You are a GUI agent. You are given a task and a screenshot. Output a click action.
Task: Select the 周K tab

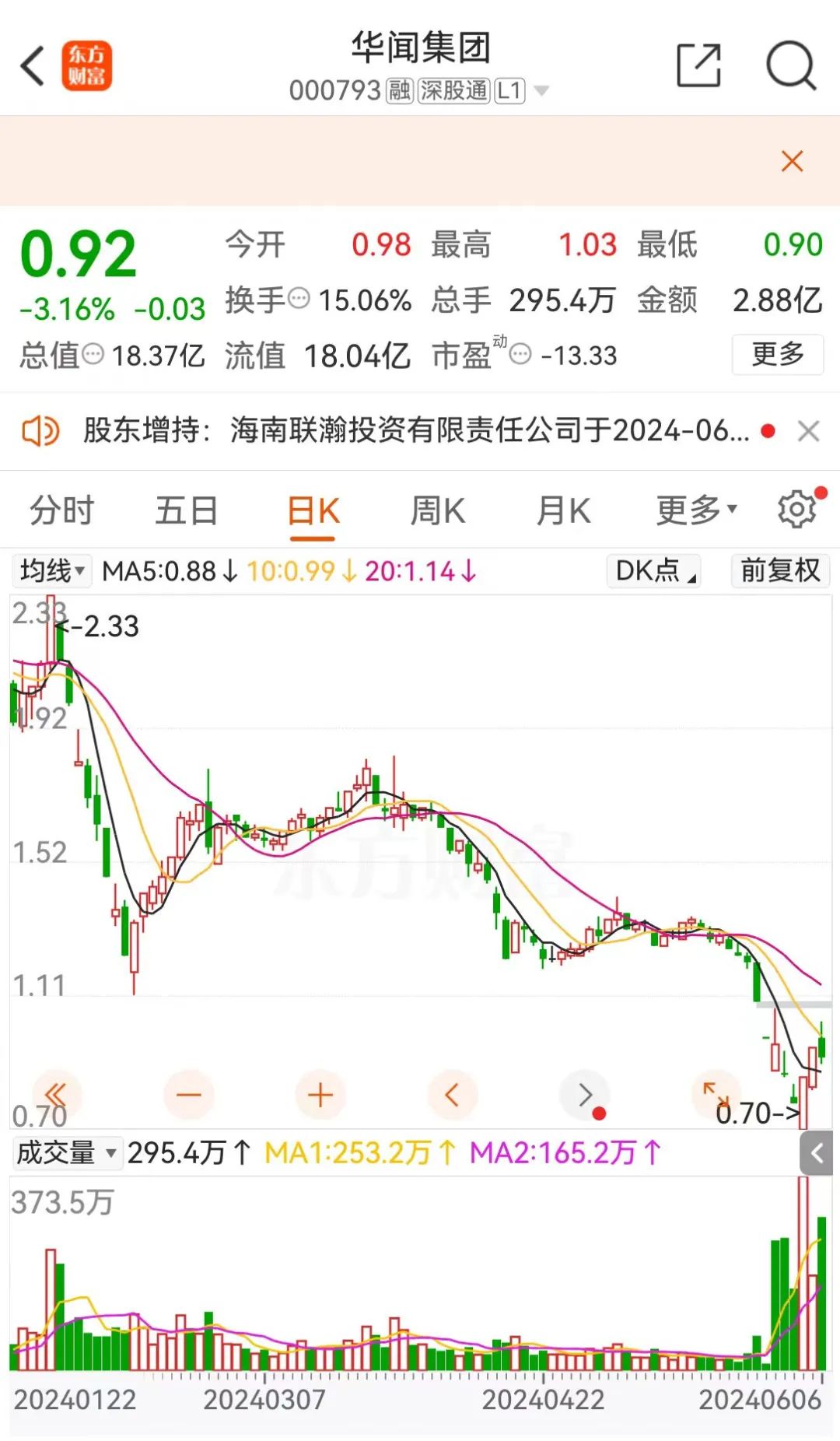pos(438,511)
